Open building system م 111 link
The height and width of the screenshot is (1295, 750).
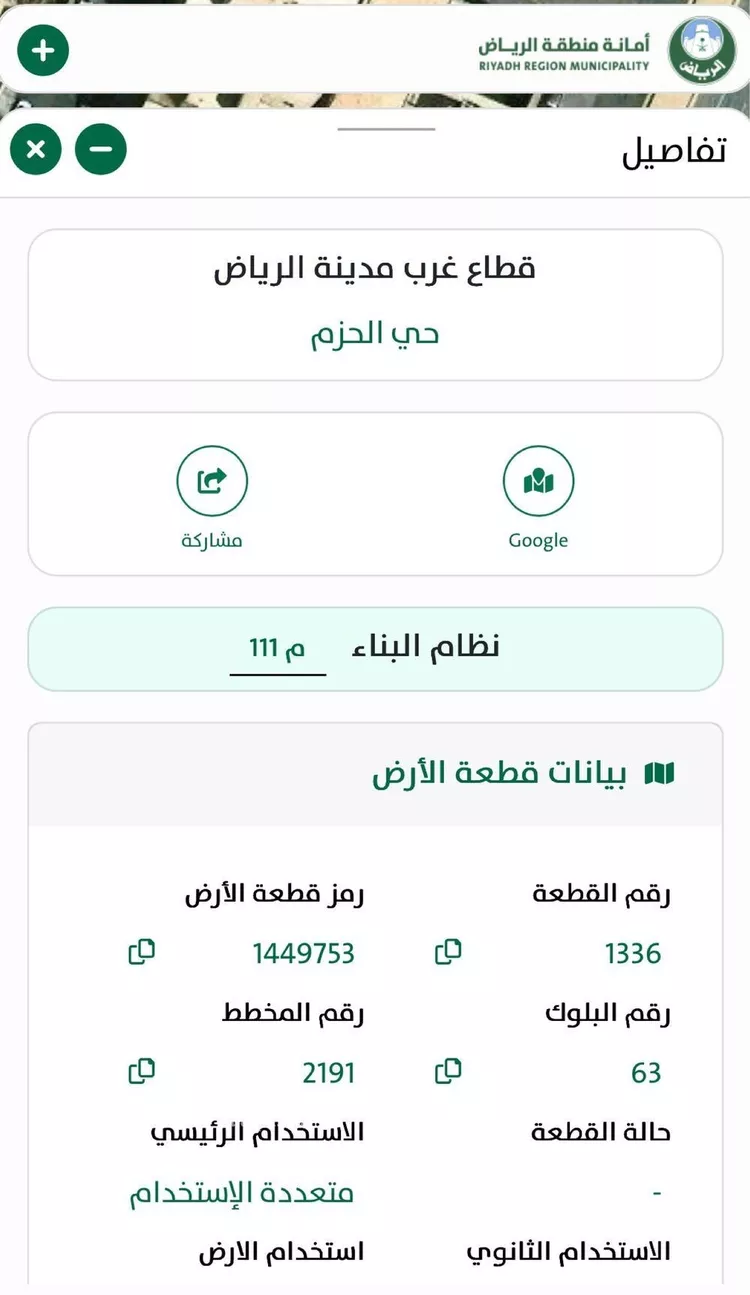(x=277, y=650)
